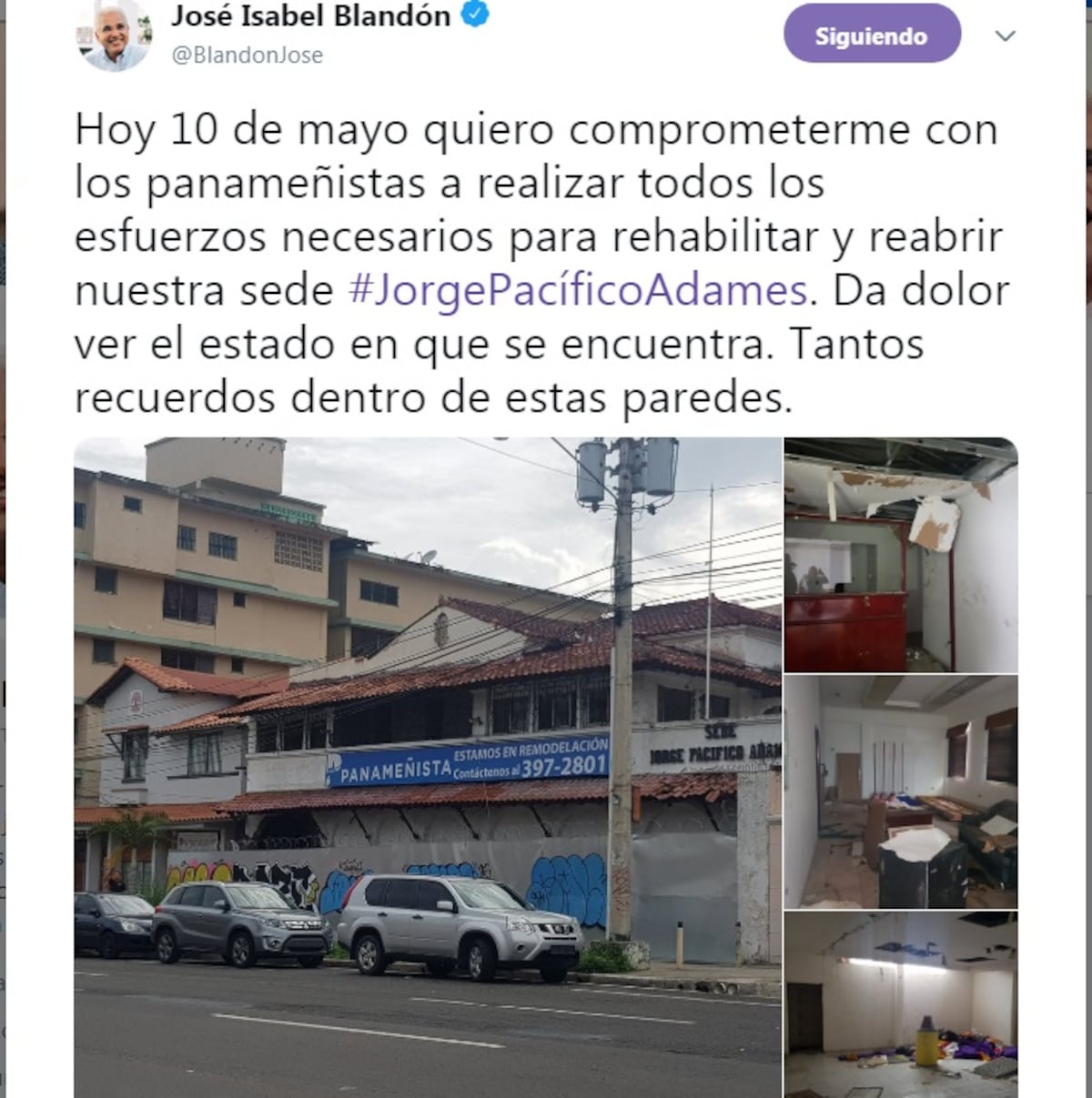
Task: Tap the Siguiendo button
Action: (871, 35)
